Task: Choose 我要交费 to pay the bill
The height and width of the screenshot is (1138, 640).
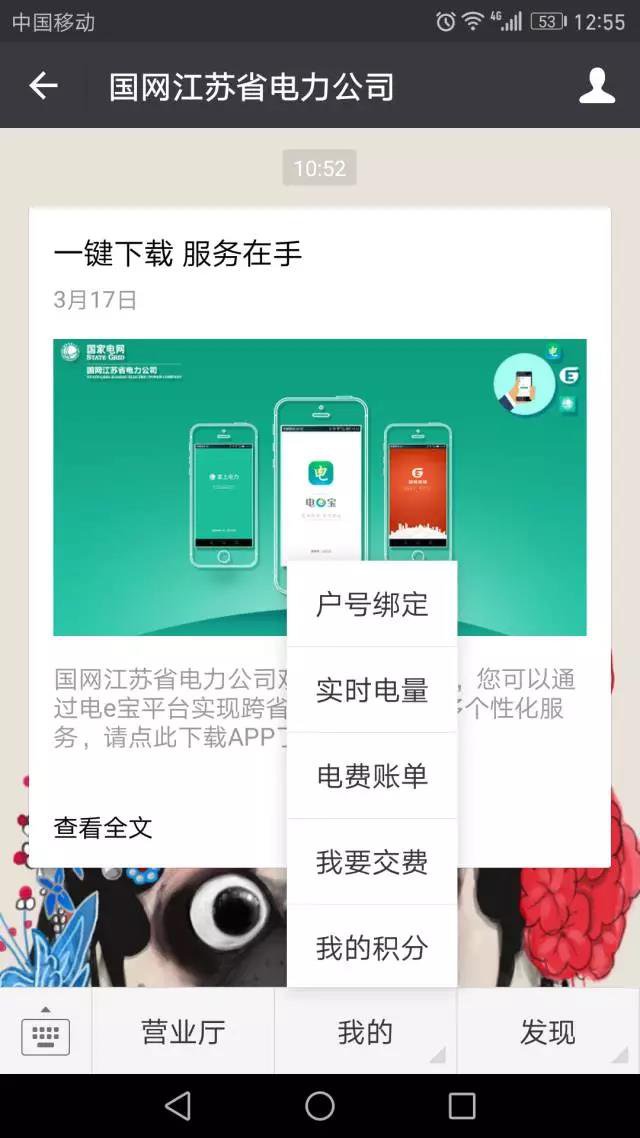Action: tap(372, 862)
